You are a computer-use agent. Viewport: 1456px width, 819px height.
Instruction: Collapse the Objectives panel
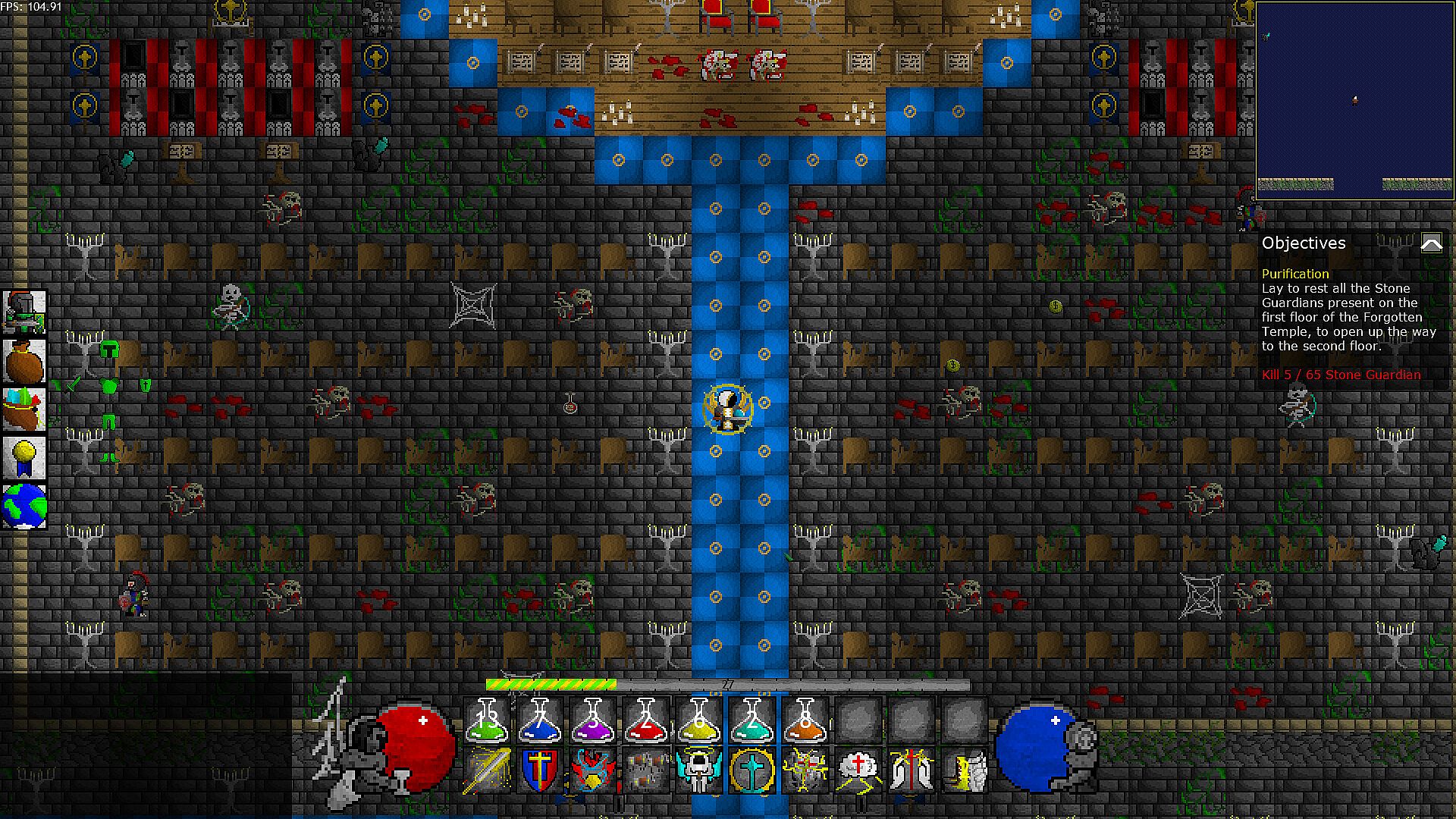(x=1431, y=243)
